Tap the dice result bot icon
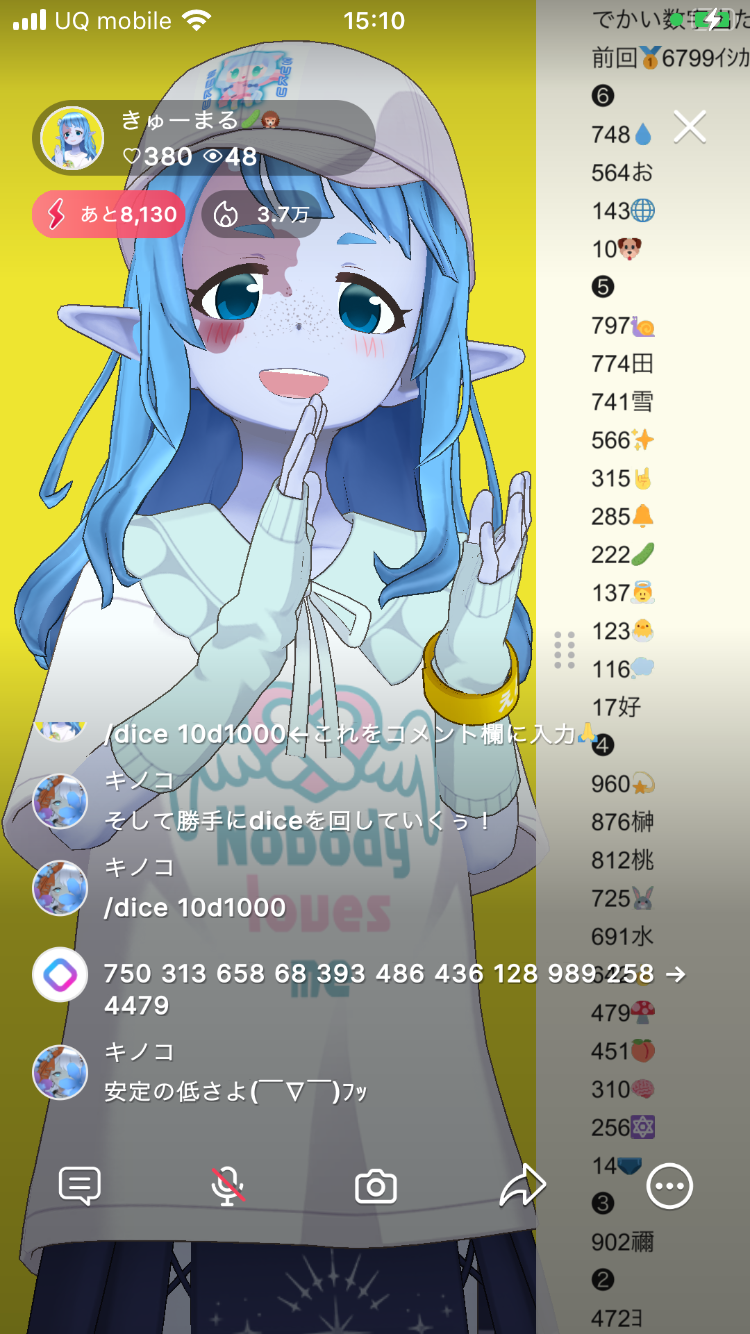 pyautogui.click(x=60, y=974)
